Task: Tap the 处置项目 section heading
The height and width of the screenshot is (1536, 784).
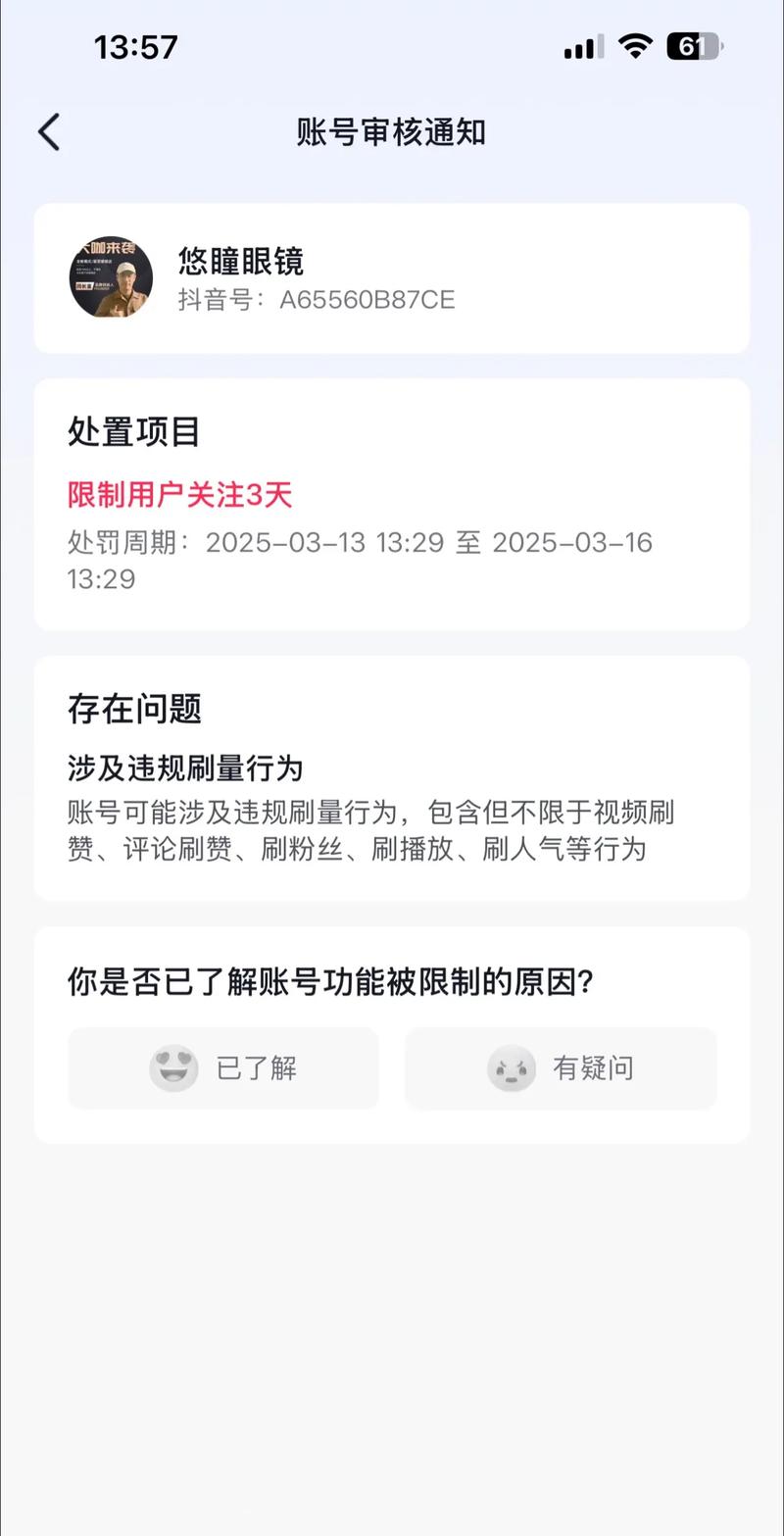Action: click(x=130, y=431)
